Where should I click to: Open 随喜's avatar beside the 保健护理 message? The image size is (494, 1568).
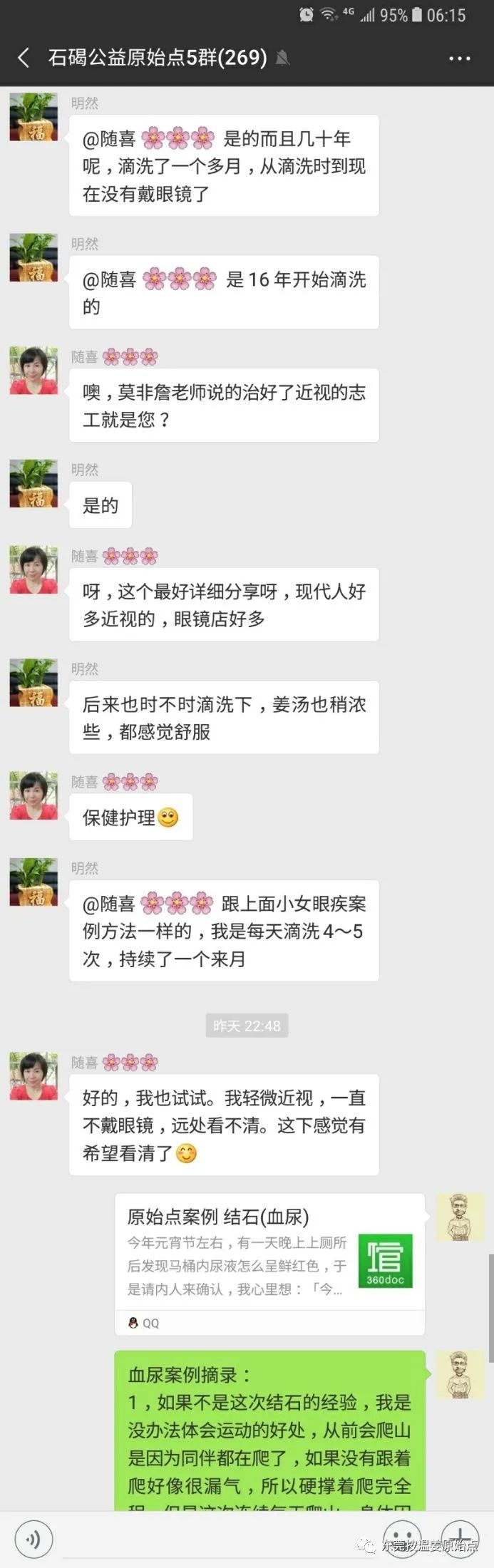tap(34, 795)
